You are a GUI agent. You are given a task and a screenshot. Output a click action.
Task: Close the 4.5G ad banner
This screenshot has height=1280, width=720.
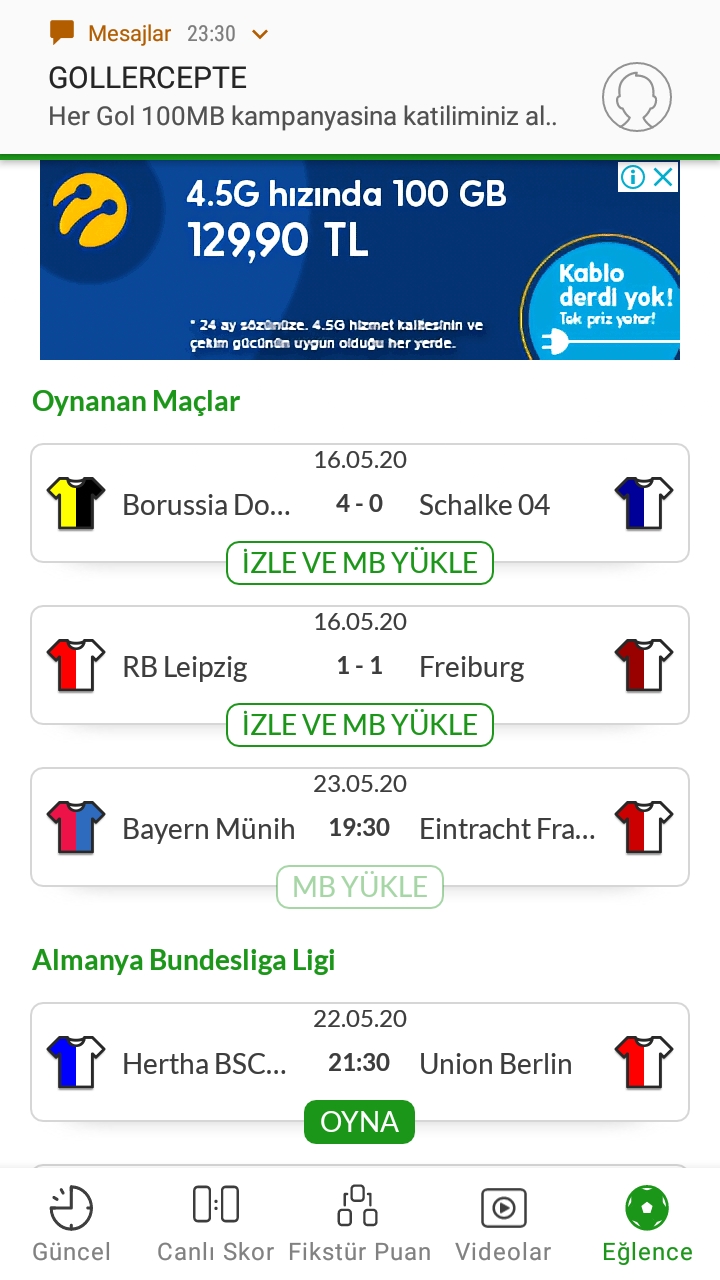coord(663,178)
